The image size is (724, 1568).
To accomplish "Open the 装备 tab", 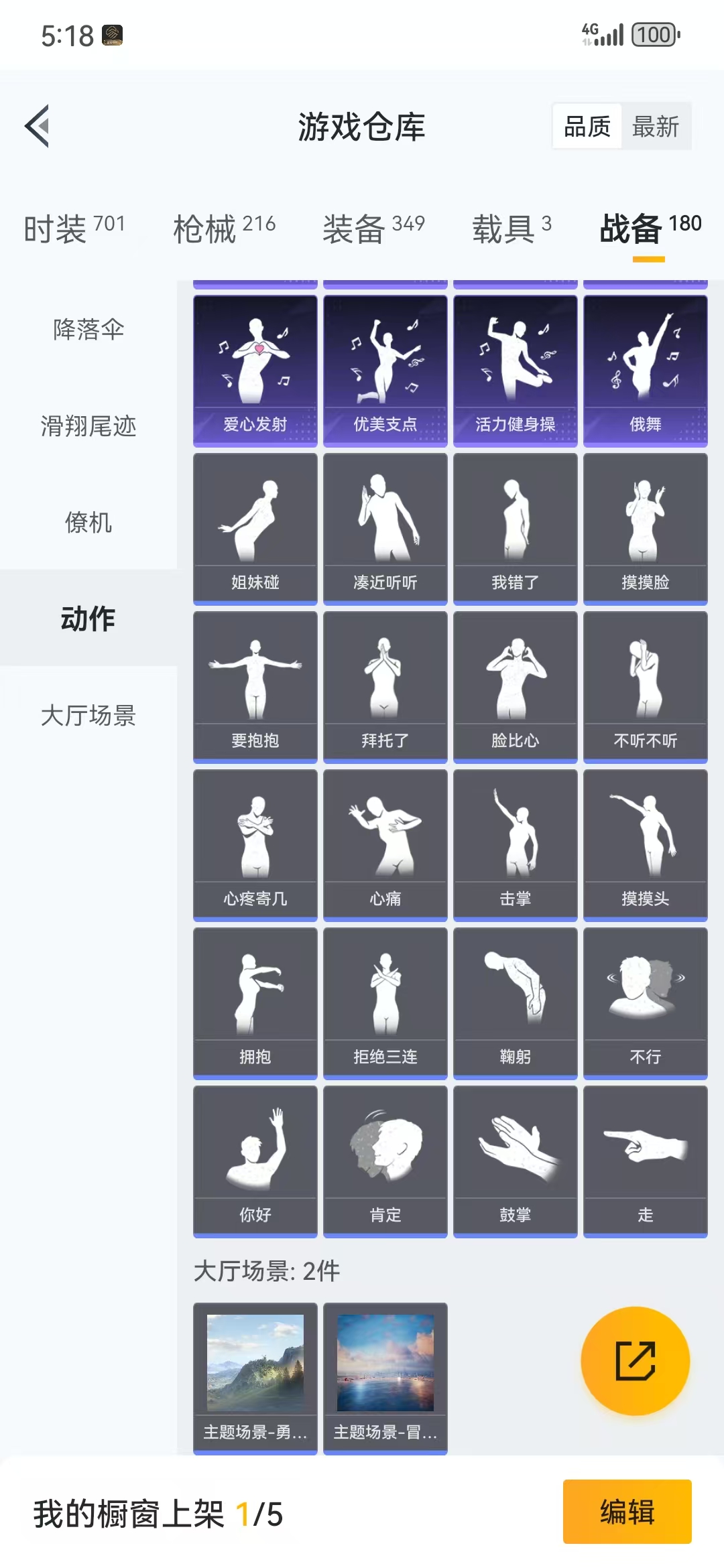I will click(373, 229).
